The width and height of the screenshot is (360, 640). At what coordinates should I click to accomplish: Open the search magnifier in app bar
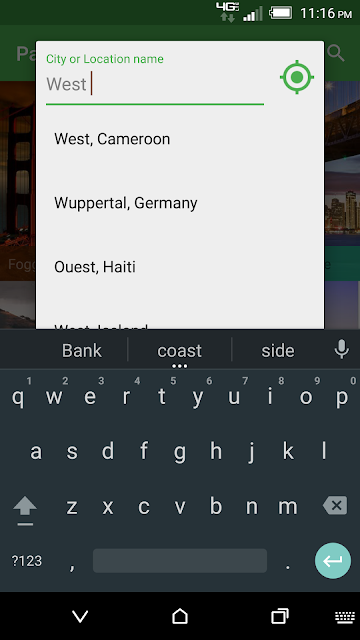tap(336, 53)
